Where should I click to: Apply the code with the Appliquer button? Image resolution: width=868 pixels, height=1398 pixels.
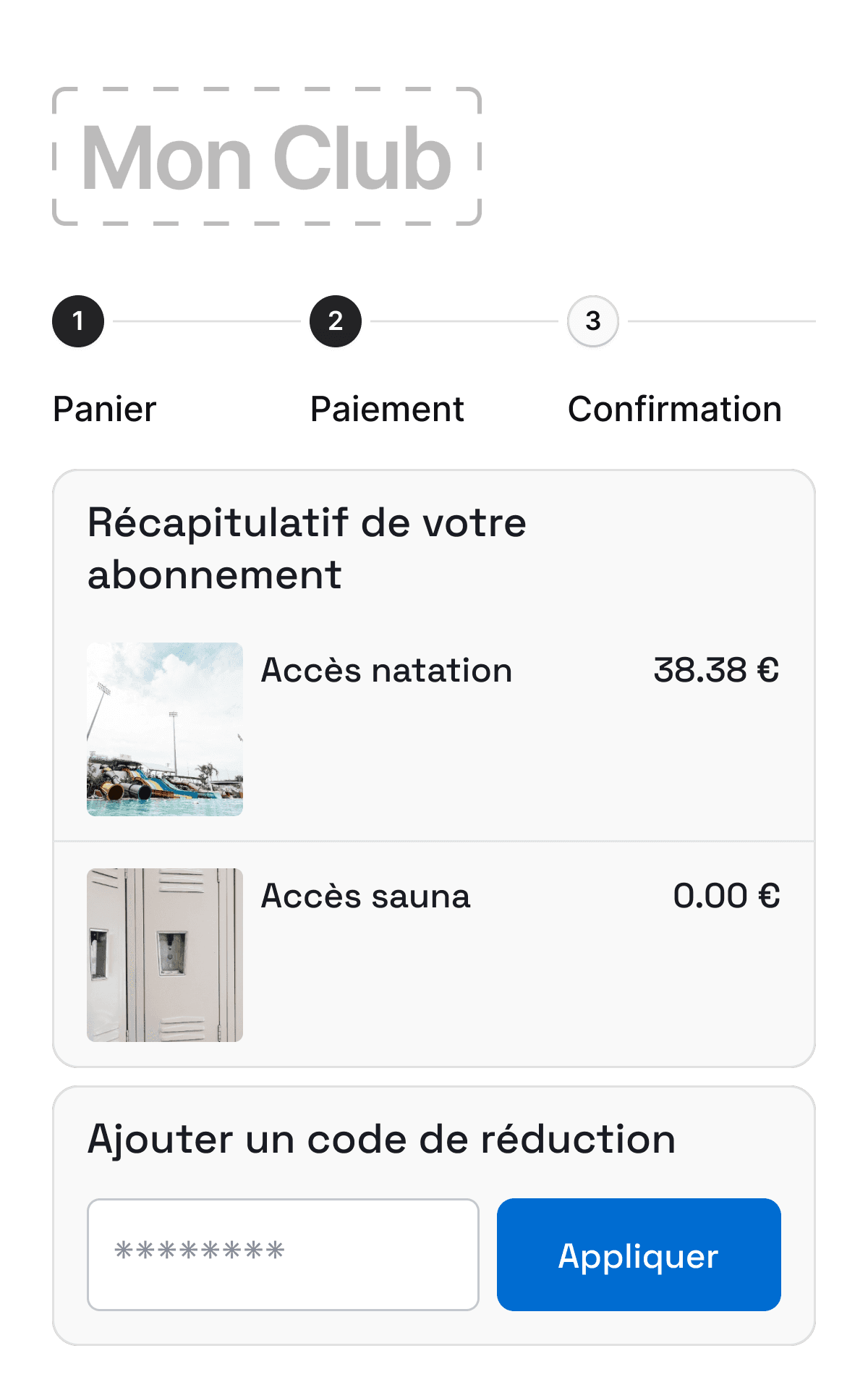(638, 1254)
